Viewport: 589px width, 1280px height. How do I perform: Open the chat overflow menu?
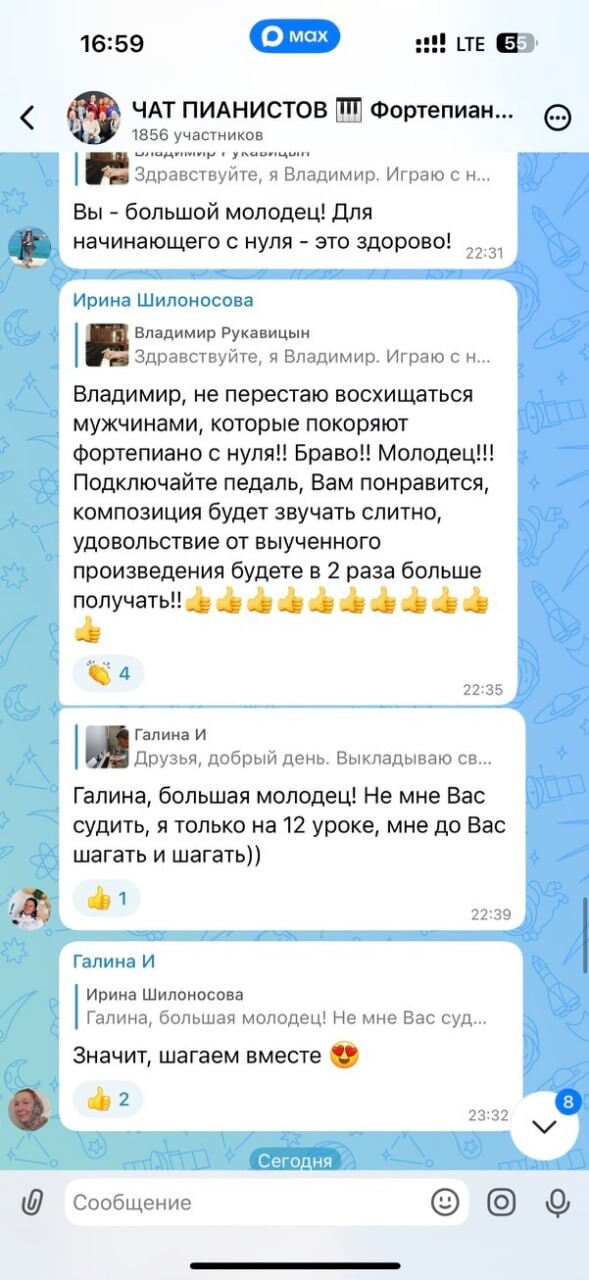(x=557, y=118)
